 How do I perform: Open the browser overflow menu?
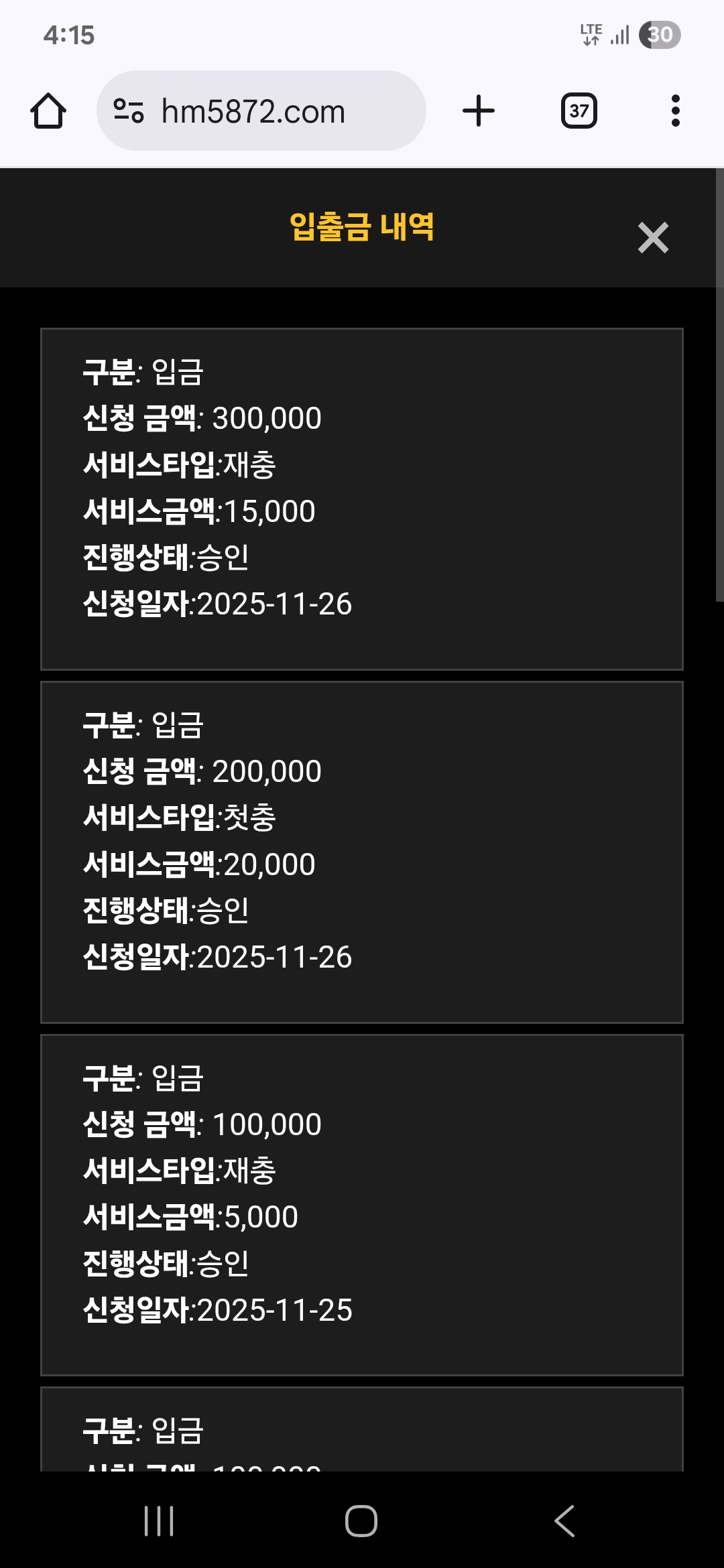675,111
